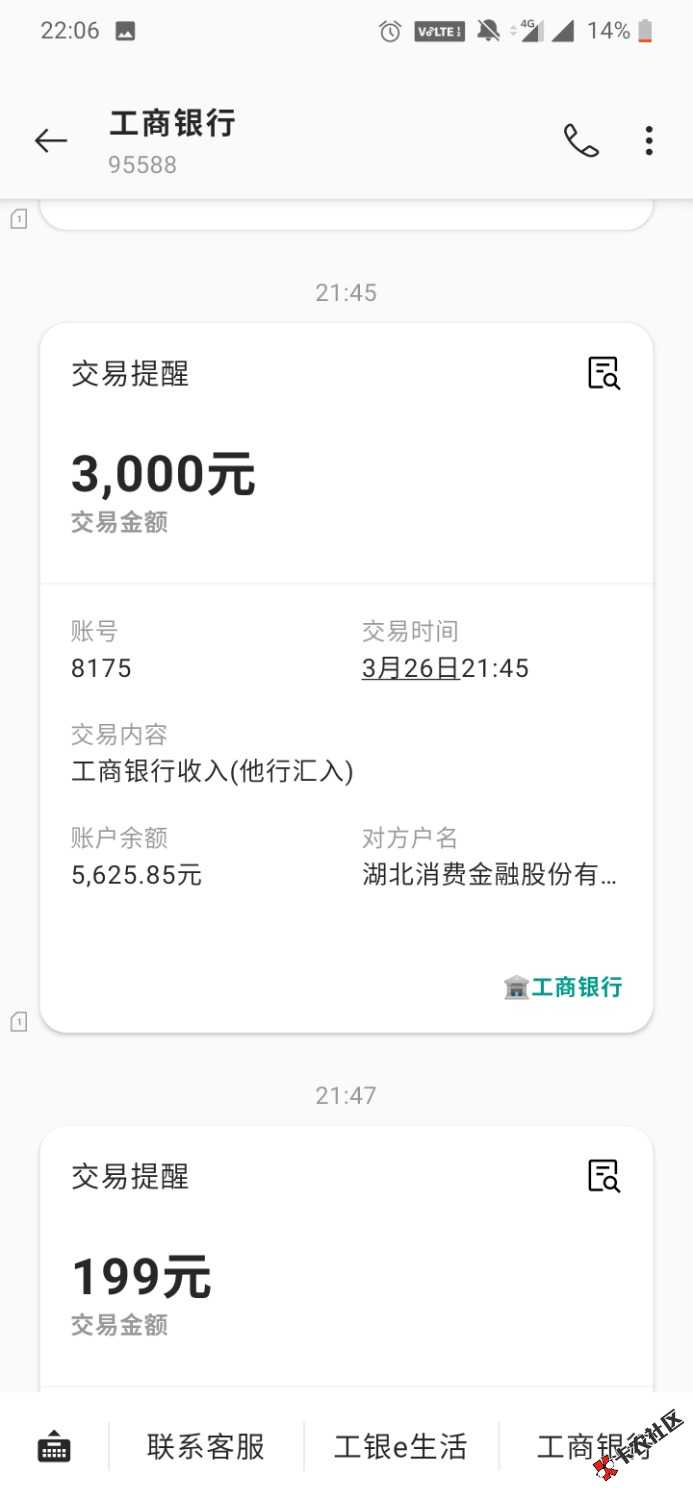Open the overflow menu
This screenshot has width=693, height=1500.
[649, 141]
